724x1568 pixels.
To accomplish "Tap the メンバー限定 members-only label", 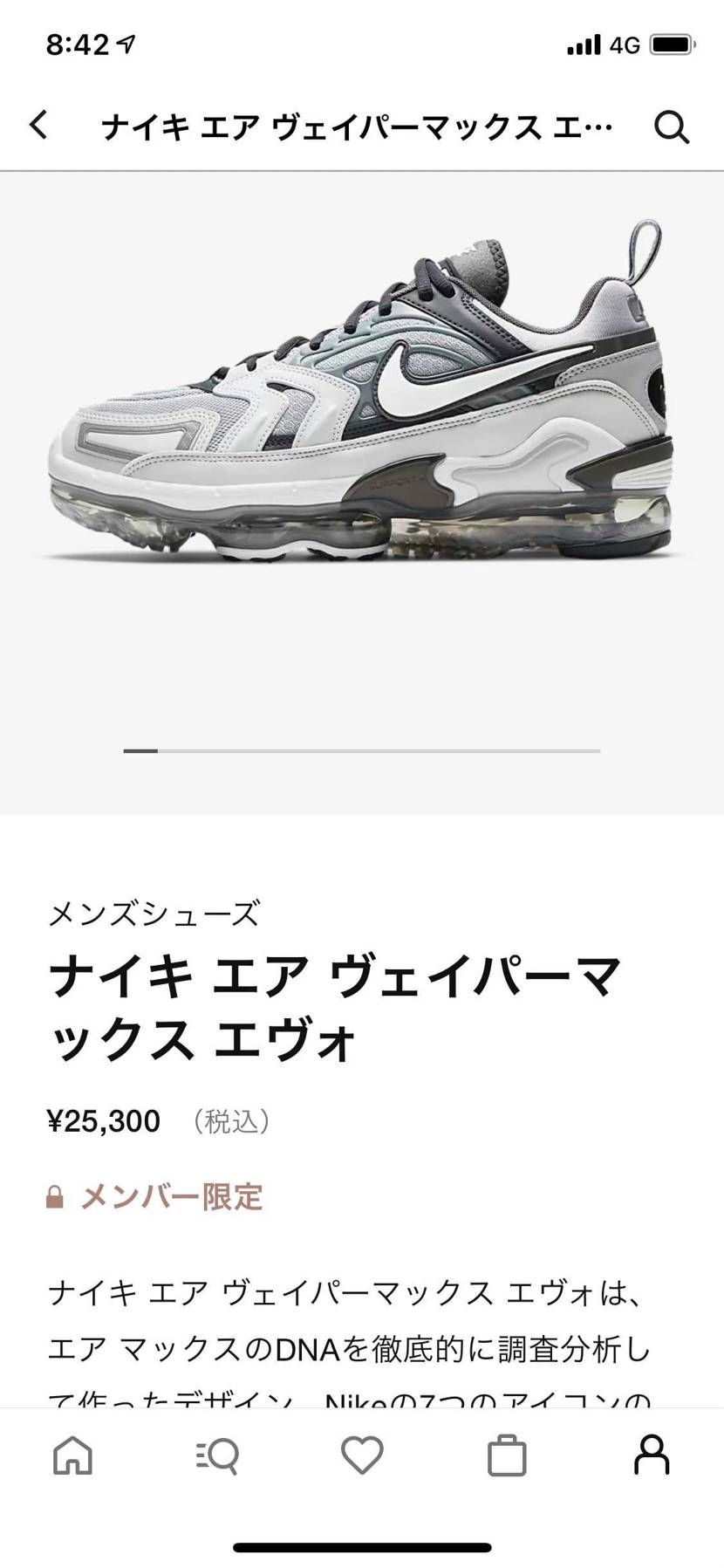I will pyautogui.click(x=173, y=1195).
